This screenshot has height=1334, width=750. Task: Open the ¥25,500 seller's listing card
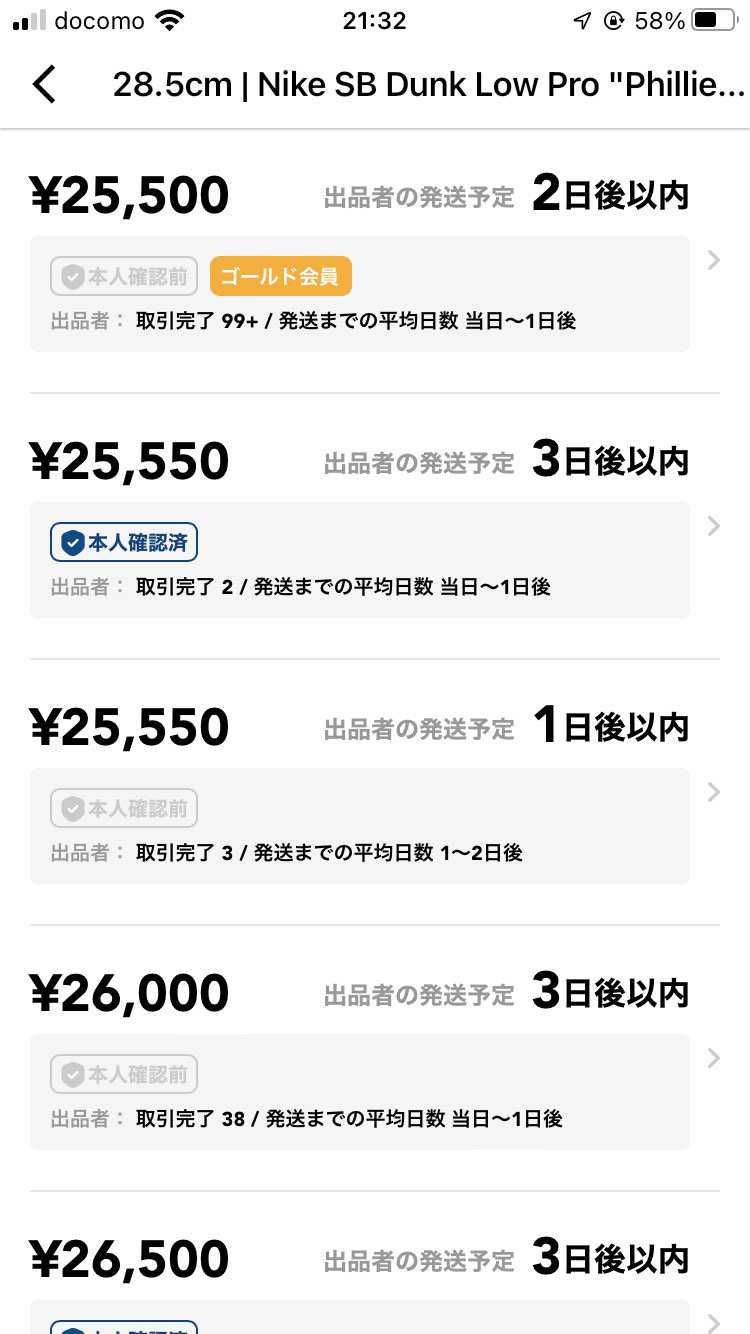(360, 293)
